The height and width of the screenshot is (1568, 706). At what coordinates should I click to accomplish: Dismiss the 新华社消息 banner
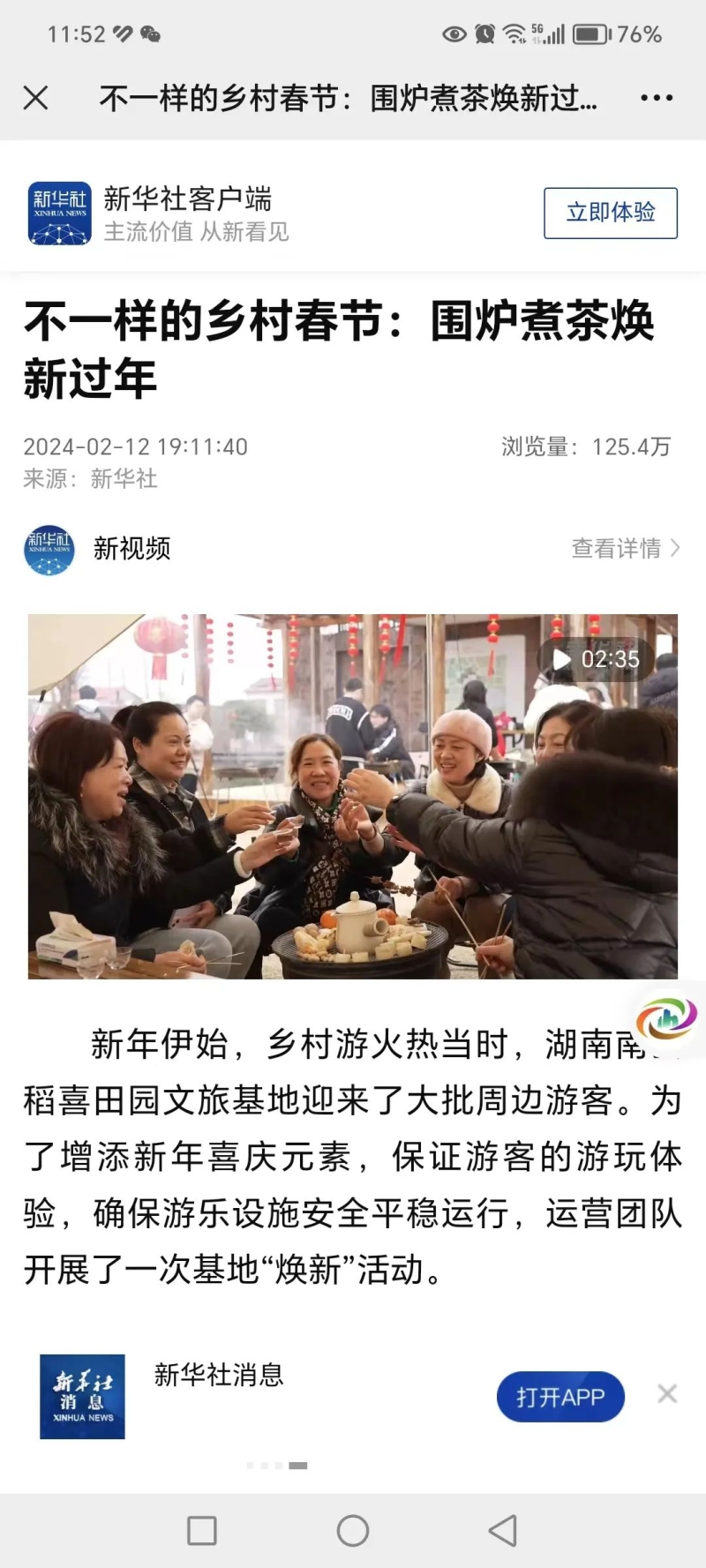point(667,1393)
